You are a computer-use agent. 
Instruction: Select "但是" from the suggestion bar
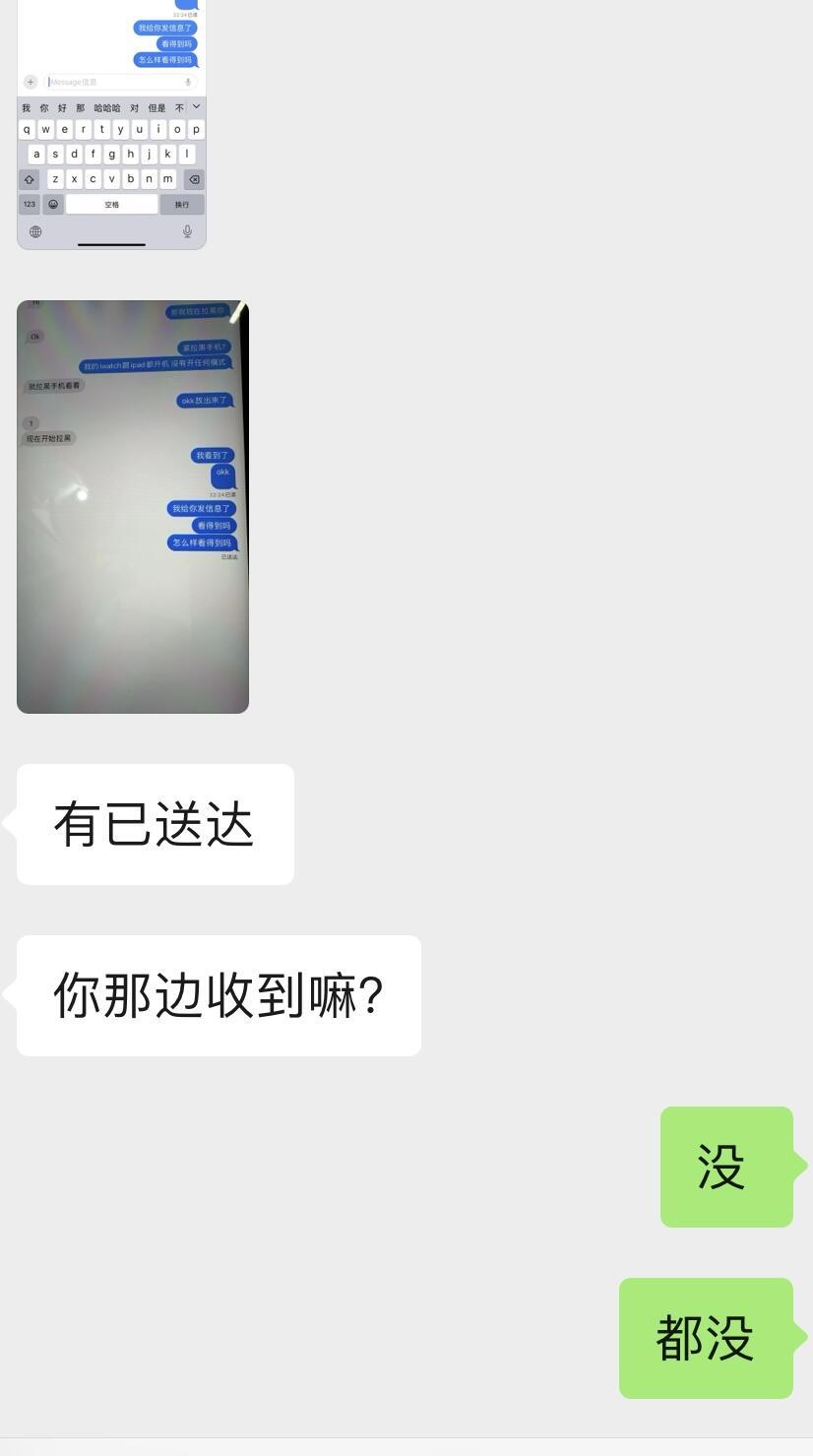click(x=156, y=107)
